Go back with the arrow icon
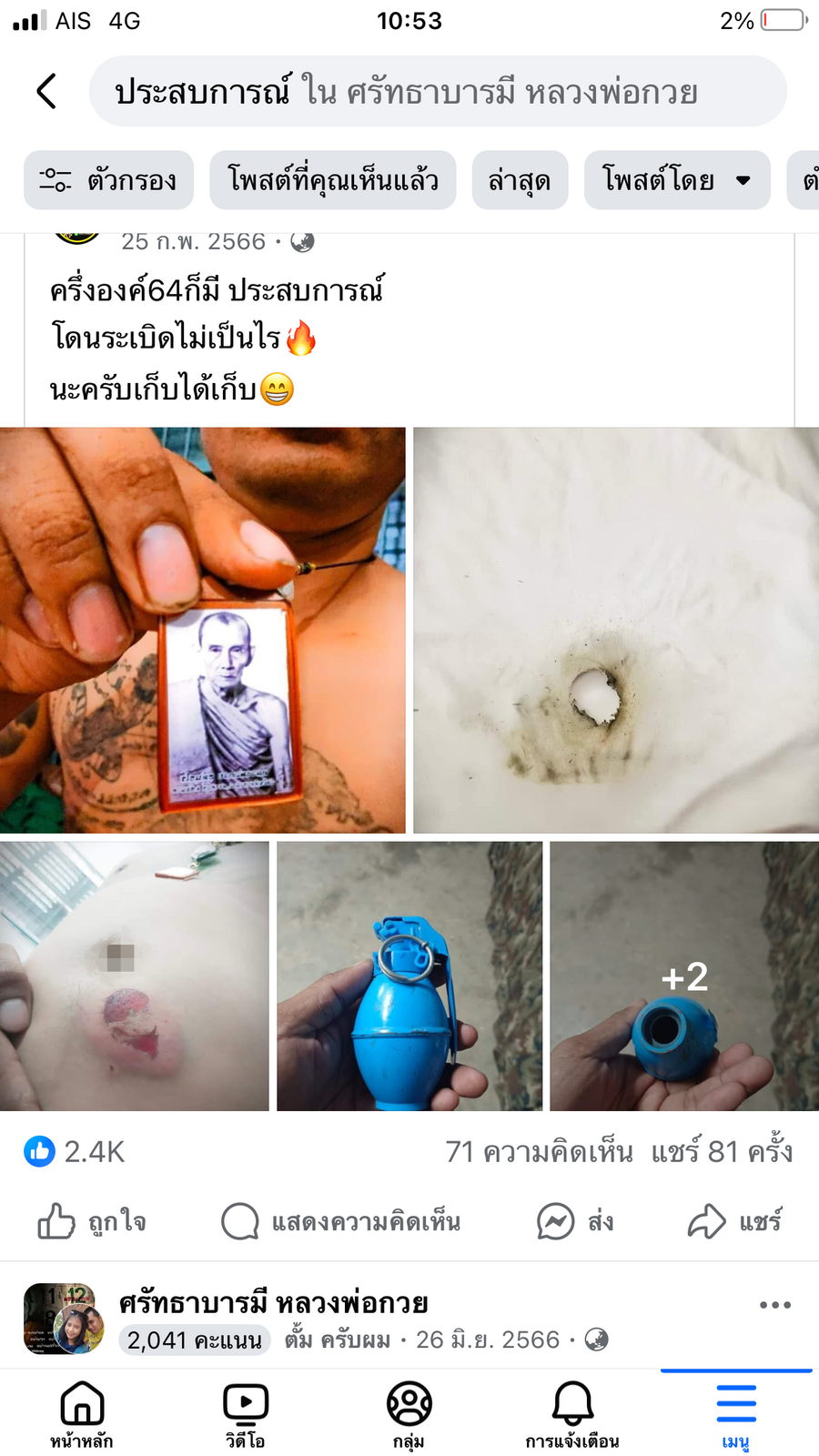 click(x=46, y=91)
